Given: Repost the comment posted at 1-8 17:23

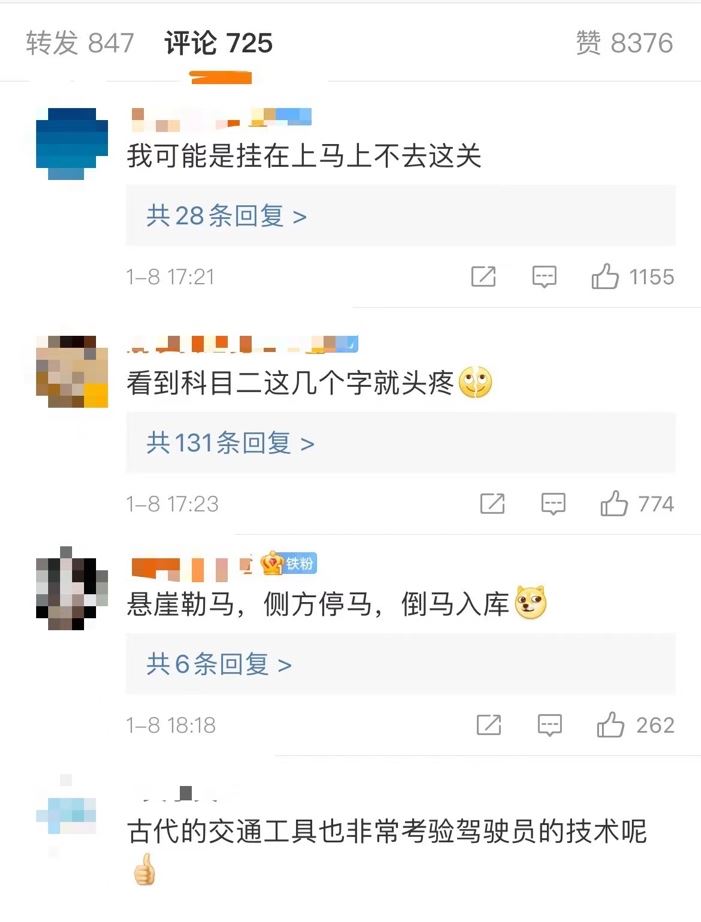Looking at the screenshot, I should (492, 504).
